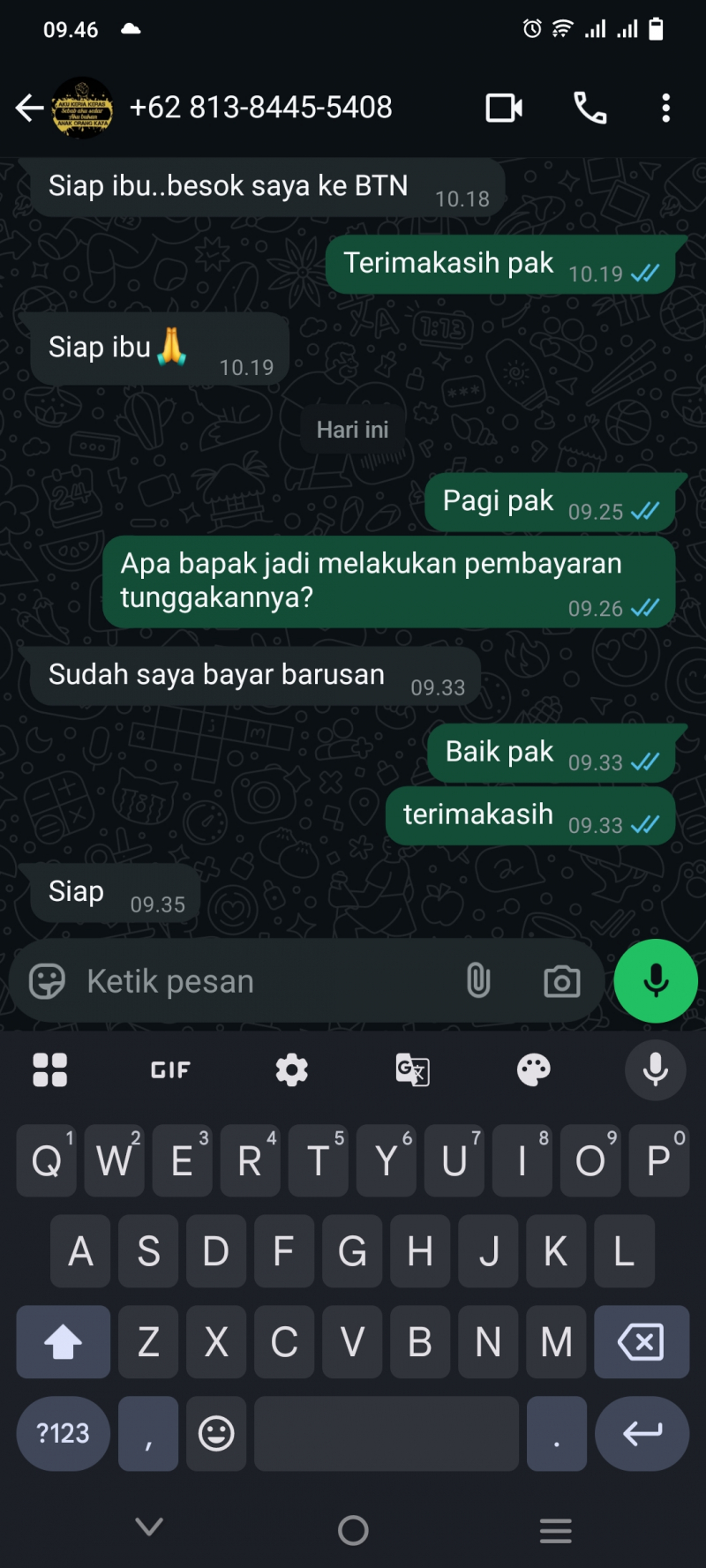Image resolution: width=706 pixels, height=1568 pixels.
Task: Start a video call
Action: coord(504,108)
